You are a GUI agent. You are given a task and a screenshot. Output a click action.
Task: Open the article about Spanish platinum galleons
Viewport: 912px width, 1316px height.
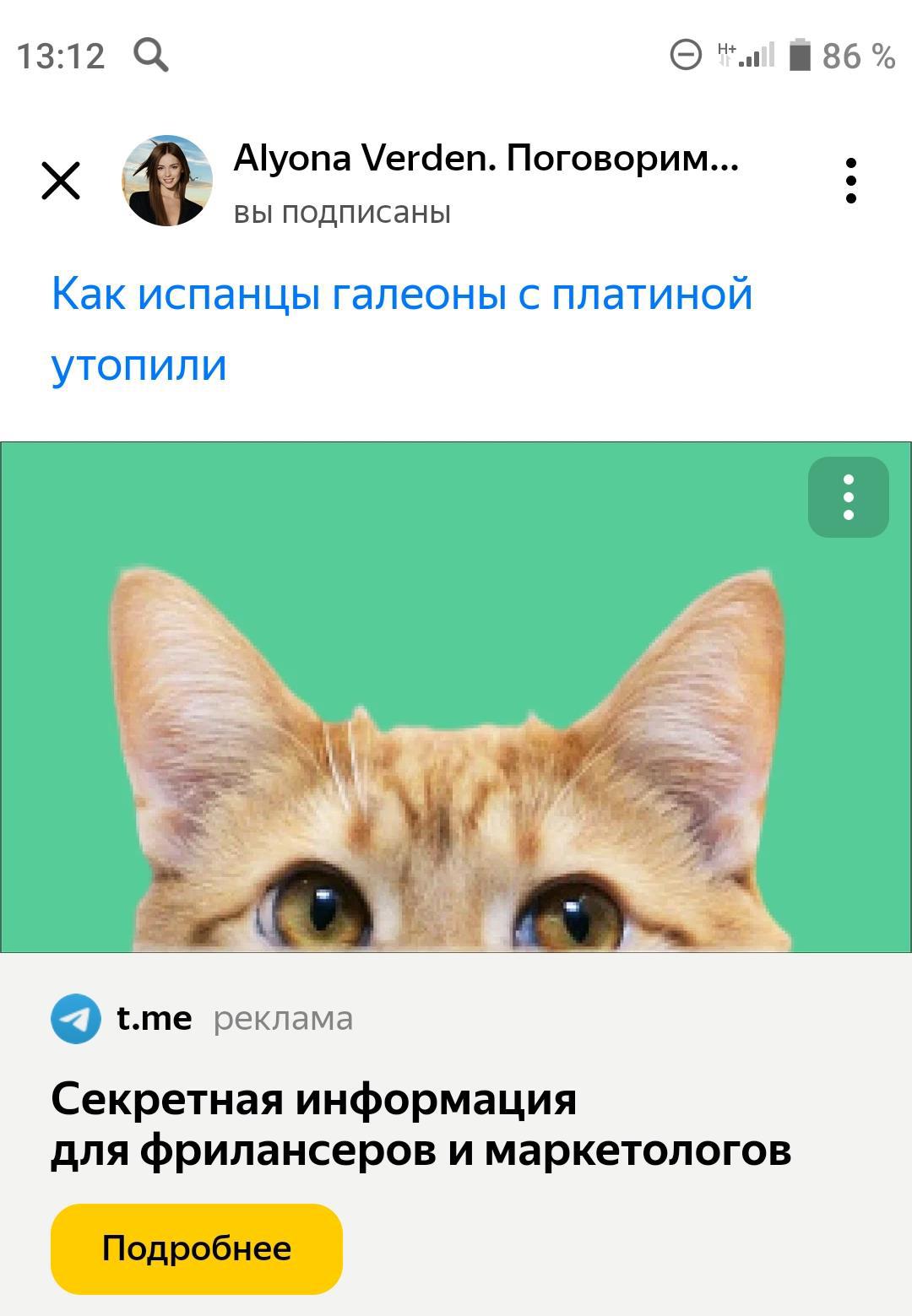[x=401, y=328]
